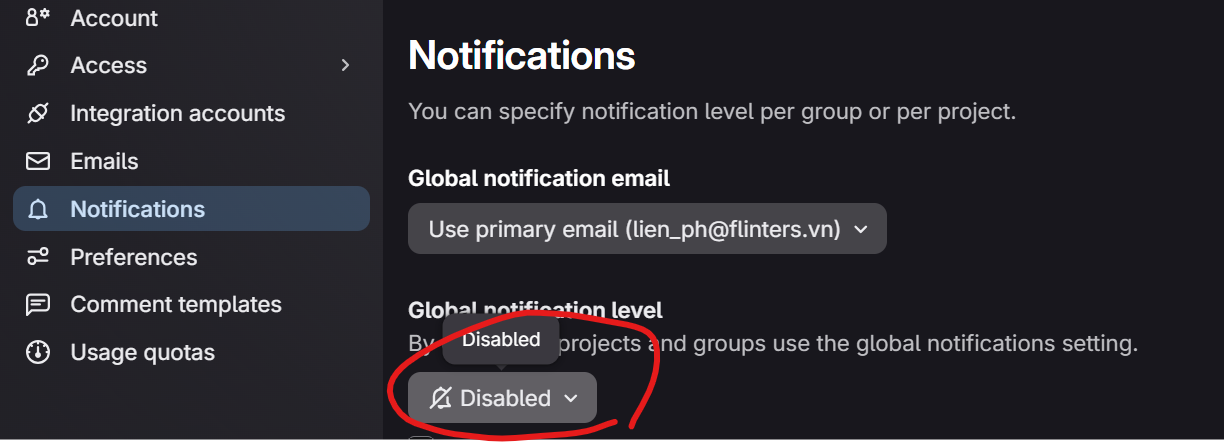1224x443 pixels.
Task: Select Notifications in the sidebar
Action: [x=137, y=209]
